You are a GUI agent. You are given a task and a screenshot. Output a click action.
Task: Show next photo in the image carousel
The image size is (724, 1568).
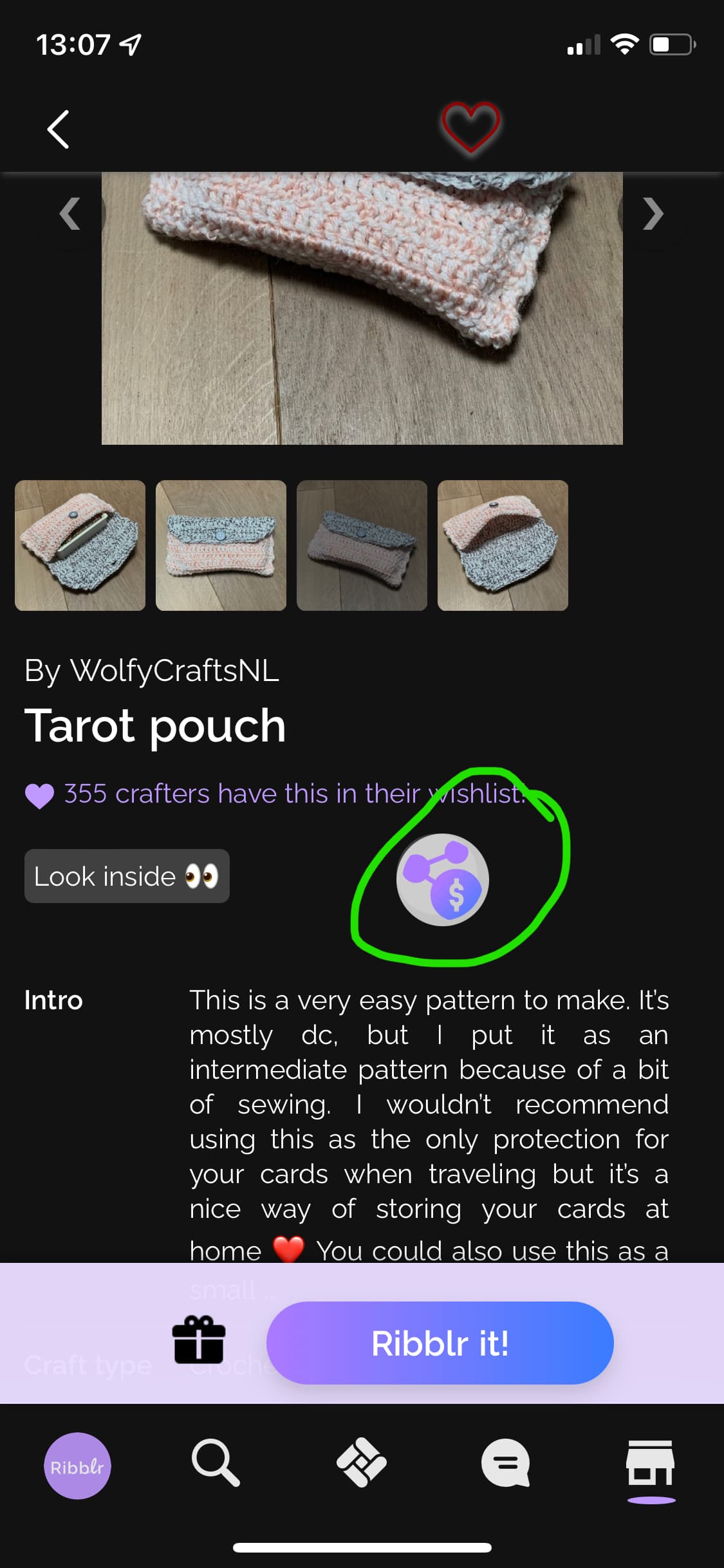coord(653,214)
